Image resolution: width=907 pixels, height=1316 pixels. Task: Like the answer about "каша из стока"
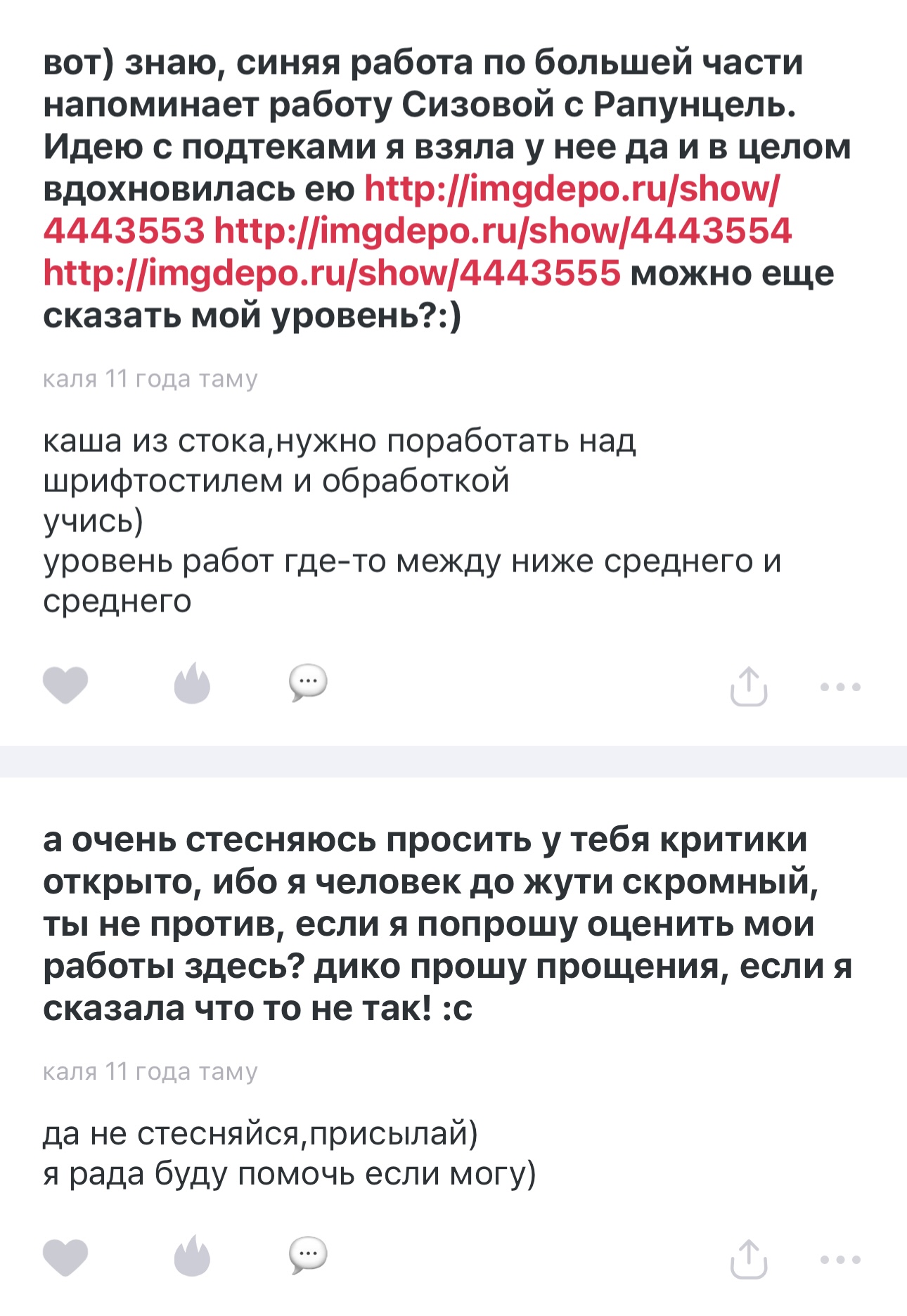point(65,685)
